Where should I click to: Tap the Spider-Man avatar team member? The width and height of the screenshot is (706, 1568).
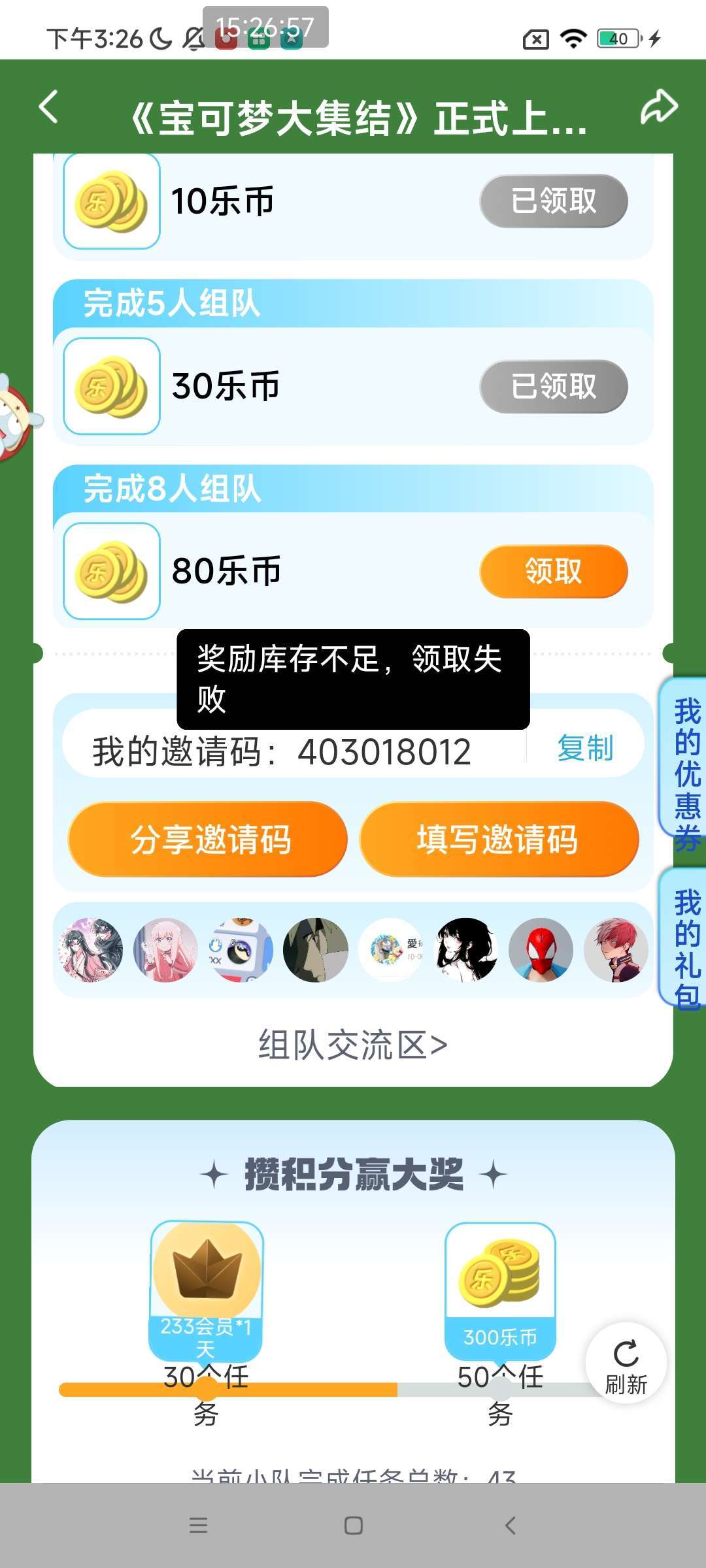pyautogui.click(x=541, y=950)
